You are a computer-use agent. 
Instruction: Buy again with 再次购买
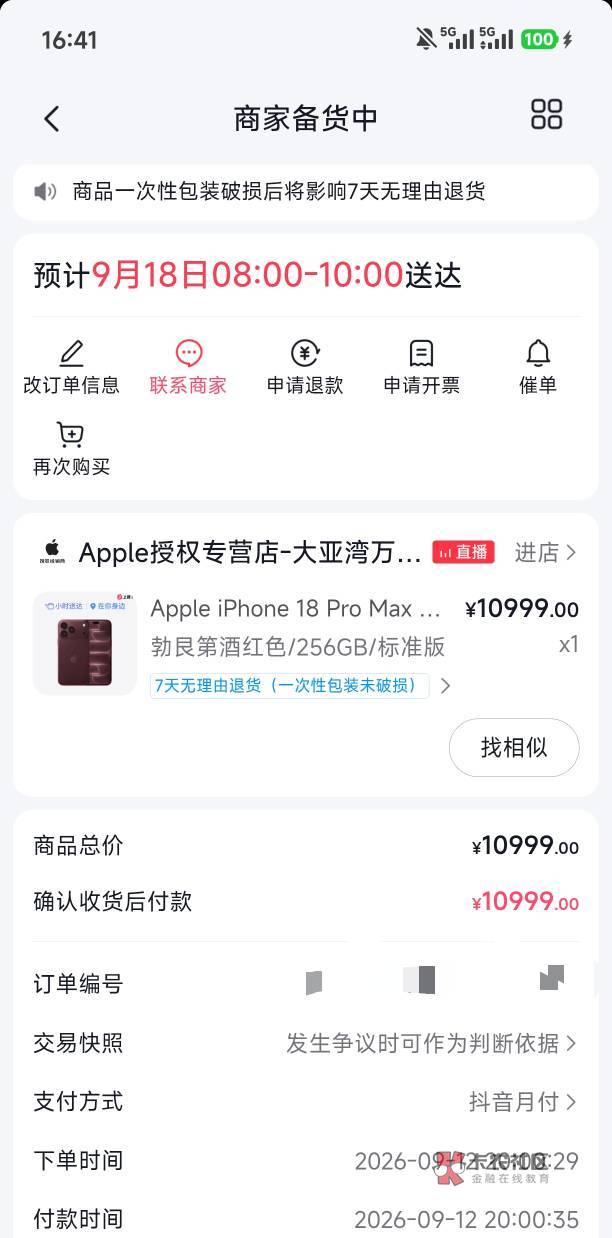71,449
